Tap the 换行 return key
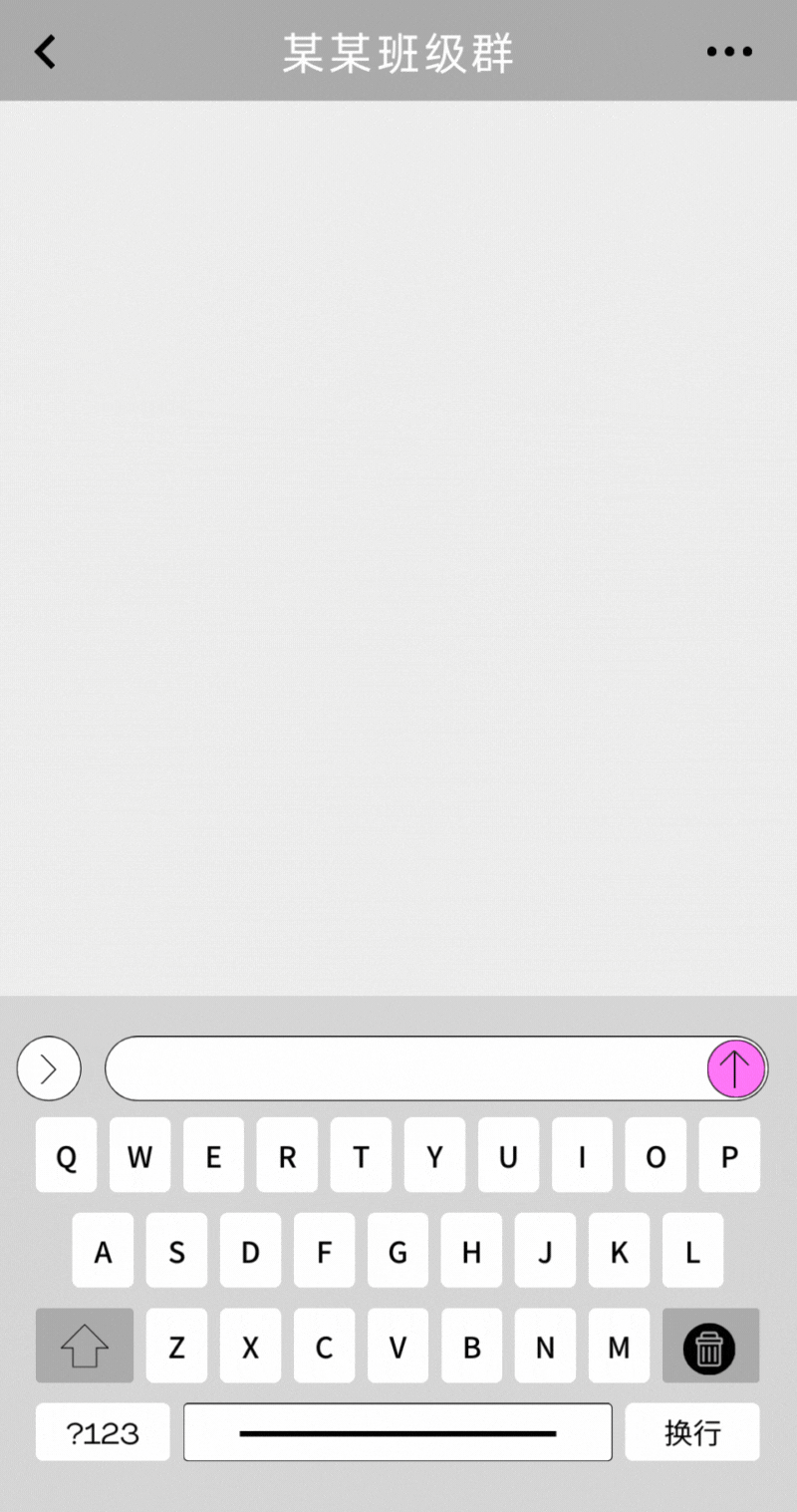The width and height of the screenshot is (797, 1512). [692, 1432]
